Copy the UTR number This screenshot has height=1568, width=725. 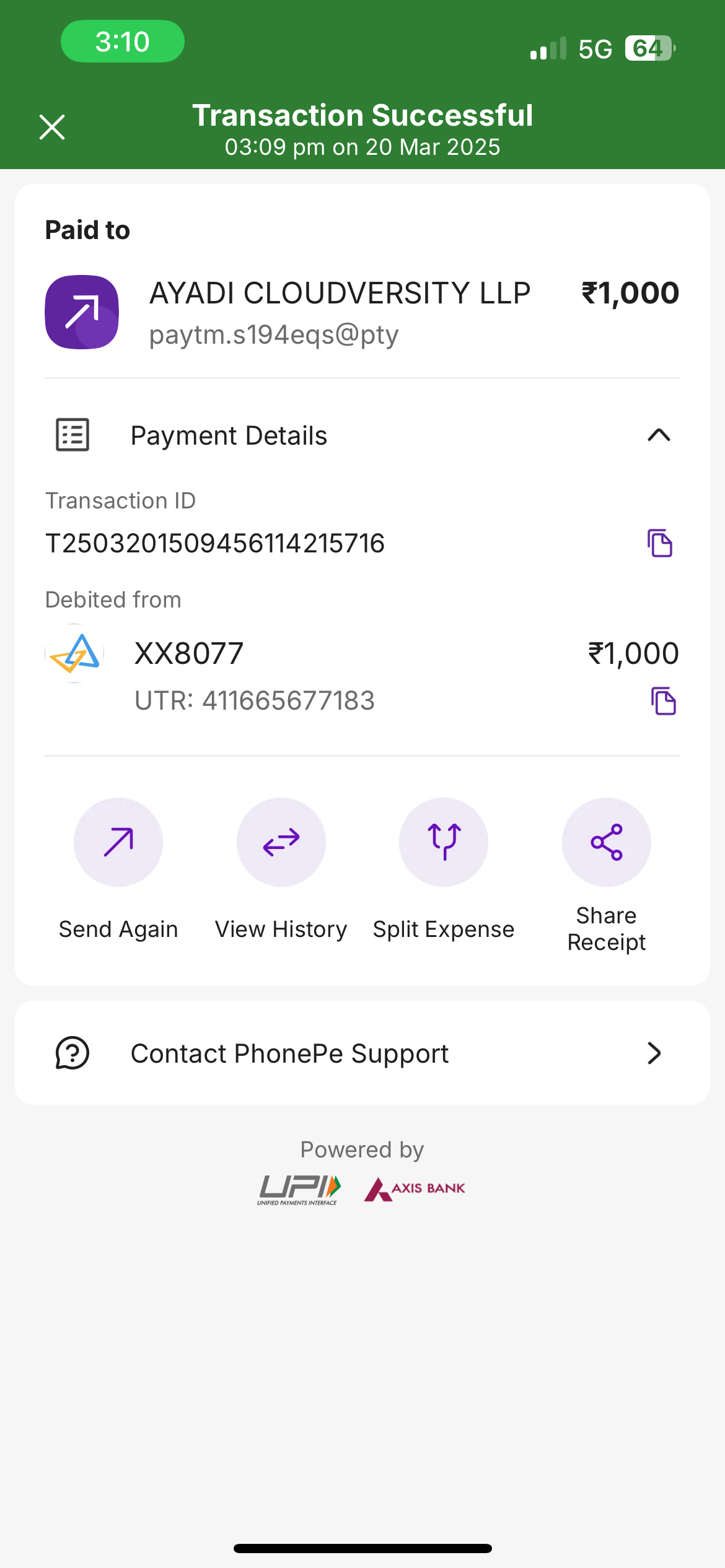663,701
